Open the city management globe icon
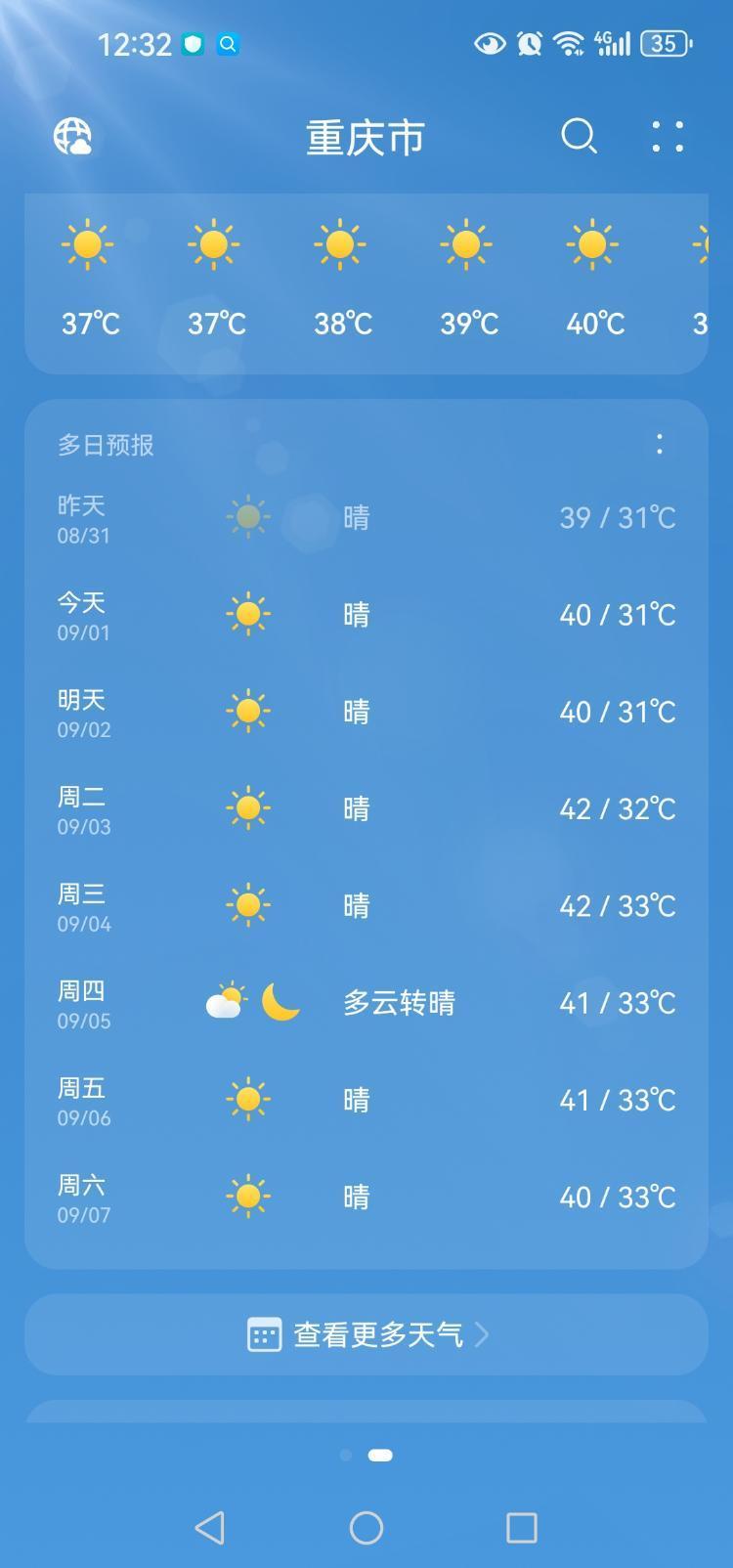This screenshot has height=1568, width=733. [x=72, y=137]
